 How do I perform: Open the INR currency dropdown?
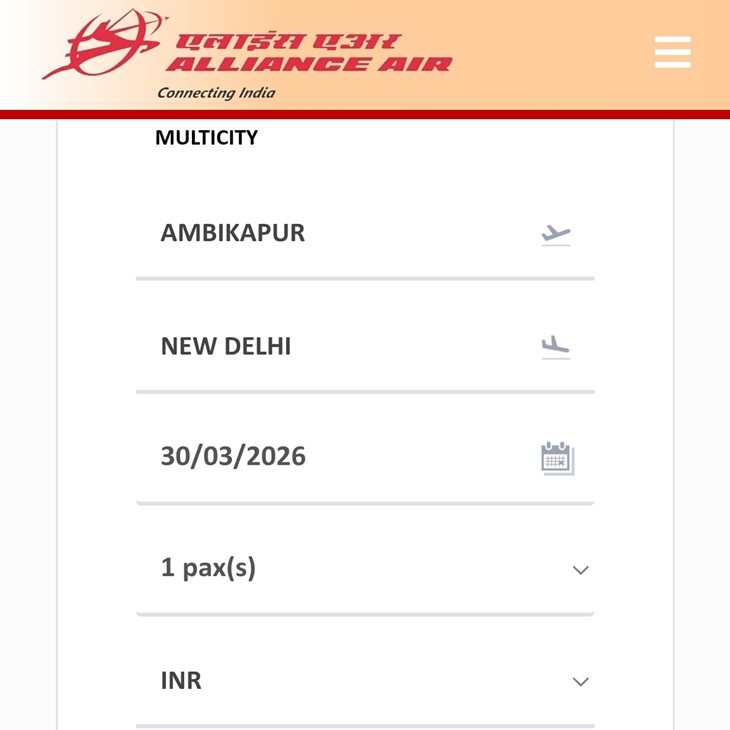click(x=365, y=681)
